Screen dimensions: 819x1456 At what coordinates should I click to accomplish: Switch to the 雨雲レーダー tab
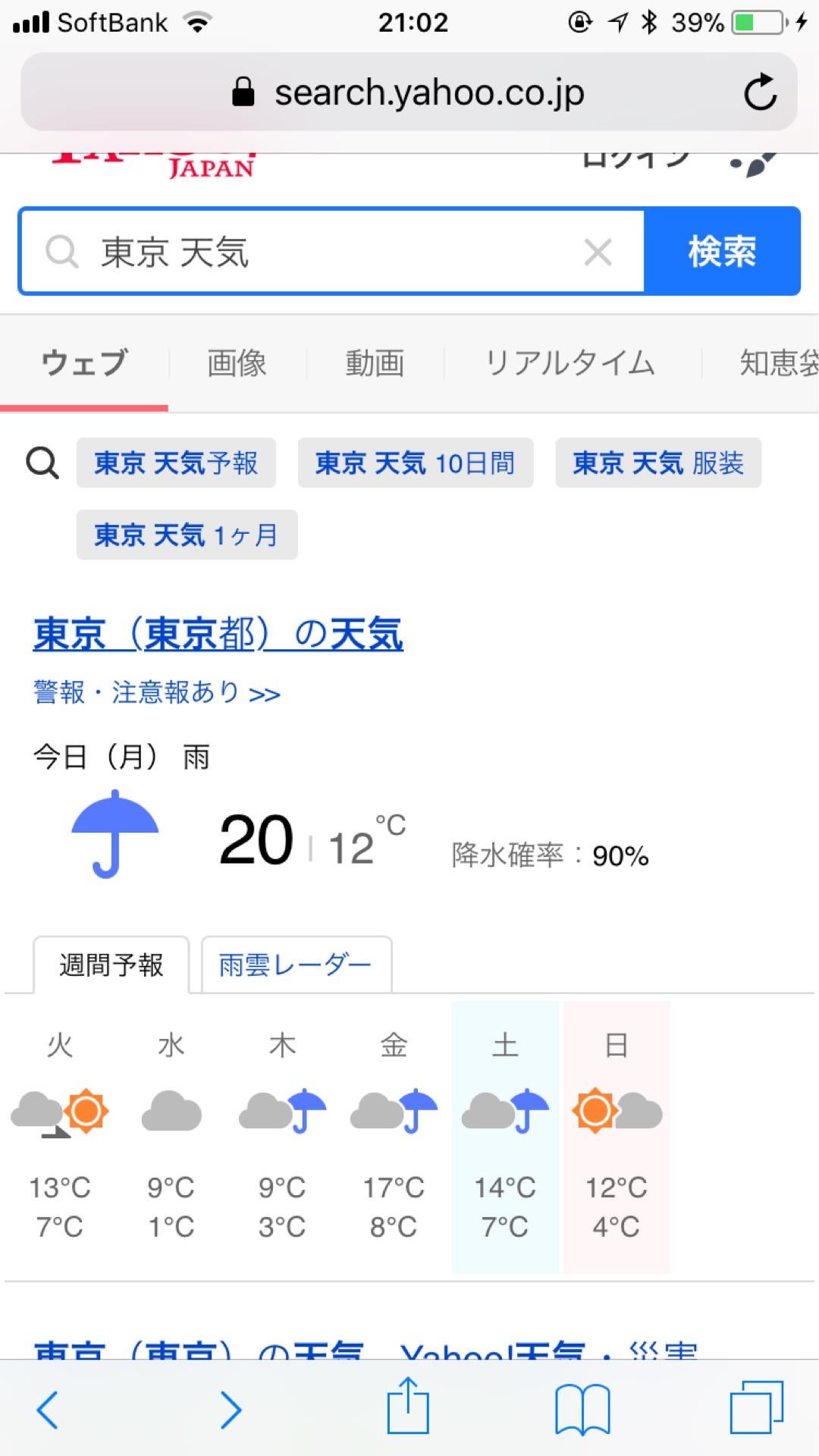click(295, 965)
